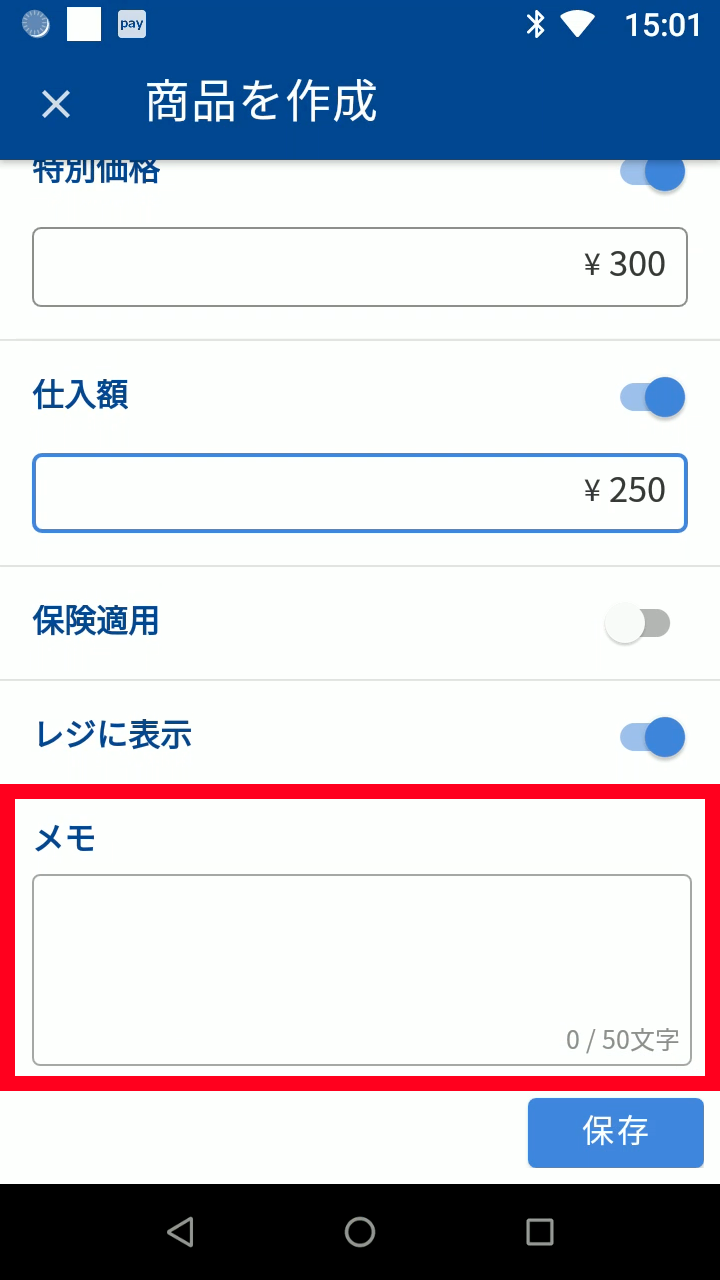Open recent apps from the navigation bar

[x=540, y=1232]
